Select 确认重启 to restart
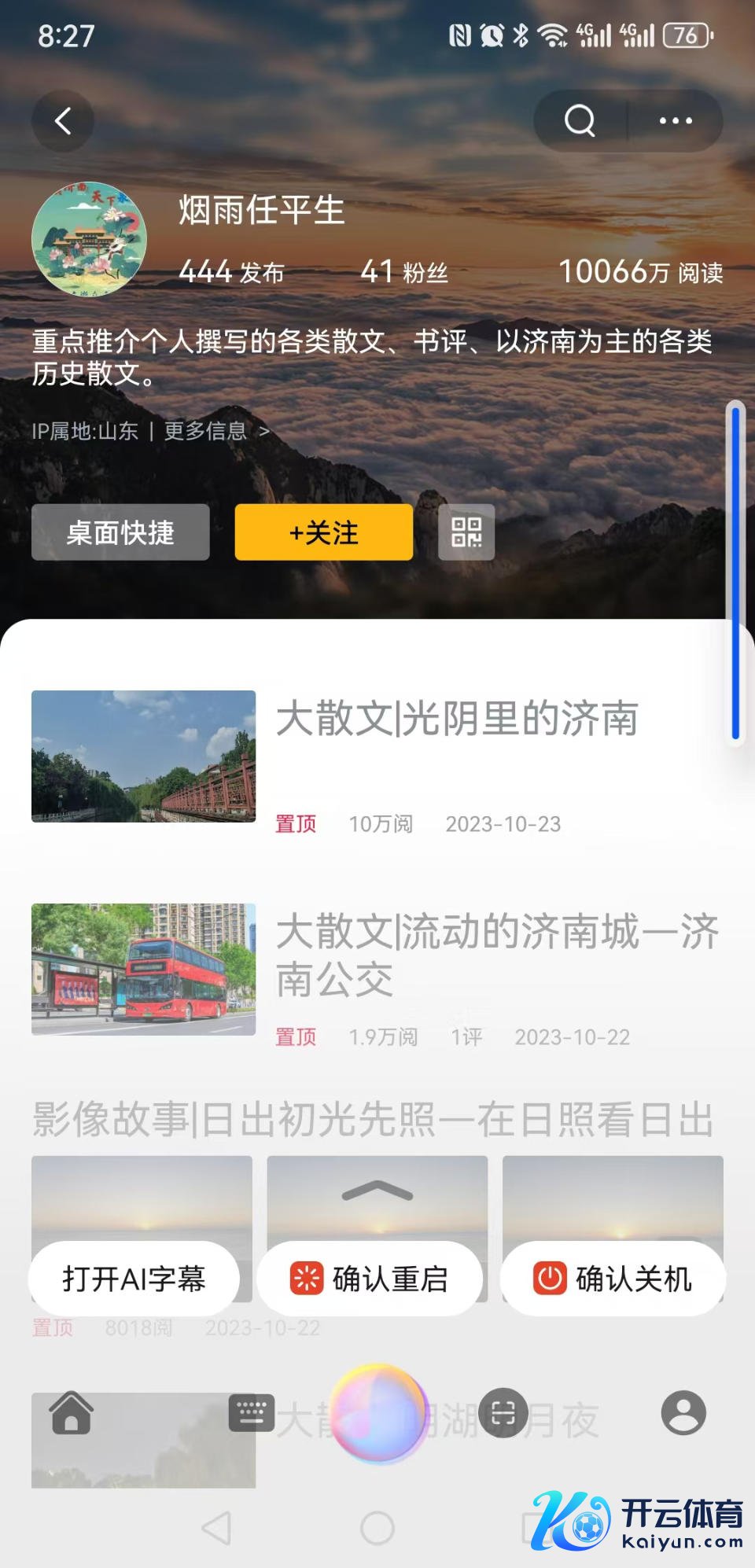The height and width of the screenshot is (1568, 755). pos(370,1279)
